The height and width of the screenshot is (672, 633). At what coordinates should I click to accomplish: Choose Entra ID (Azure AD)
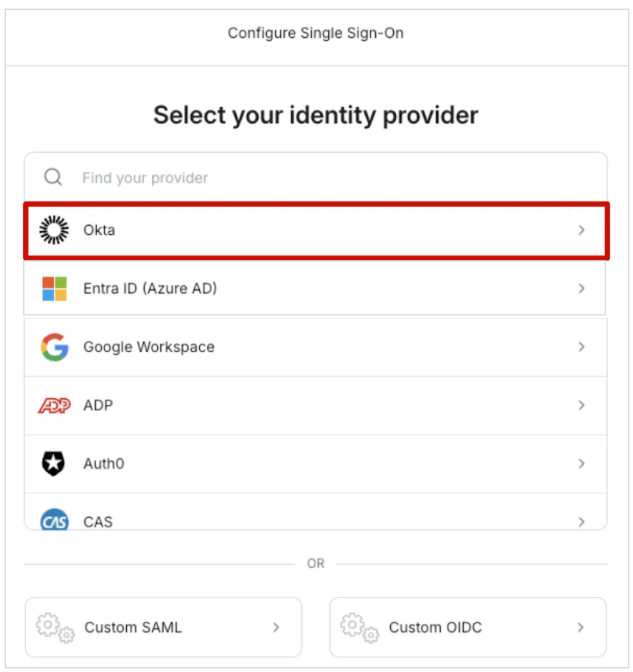315,289
